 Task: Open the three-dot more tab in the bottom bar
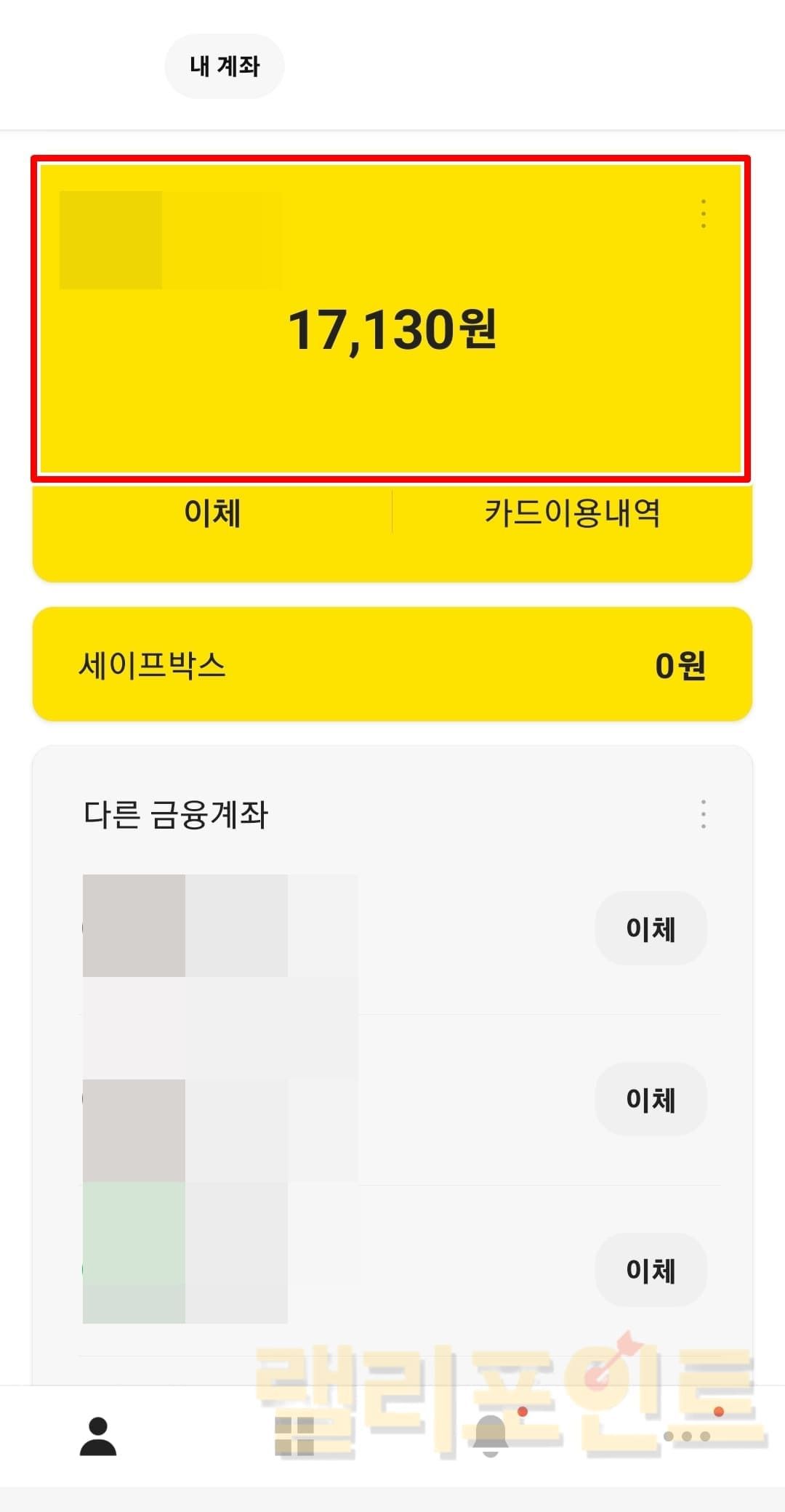point(687,1436)
